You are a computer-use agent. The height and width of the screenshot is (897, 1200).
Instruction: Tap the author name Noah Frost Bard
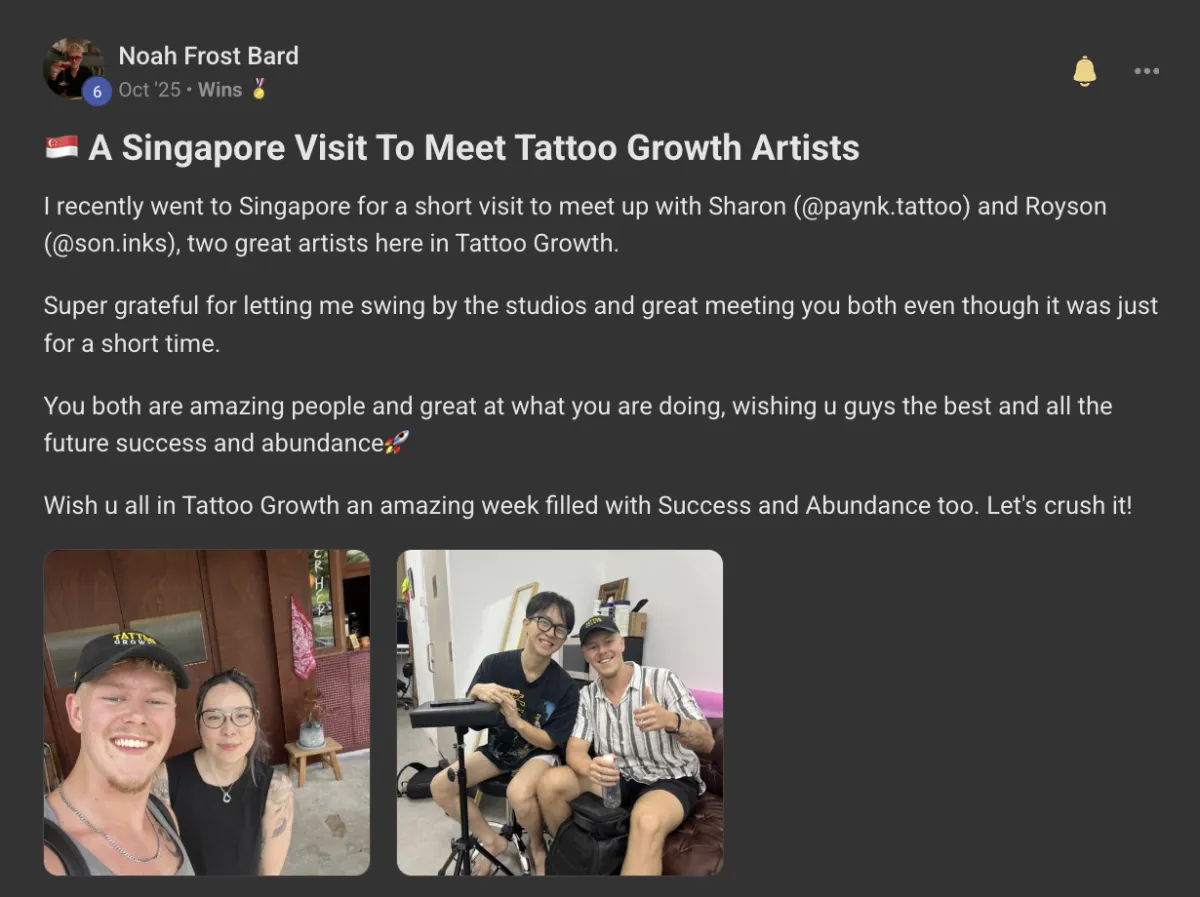(x=208, y=56)
